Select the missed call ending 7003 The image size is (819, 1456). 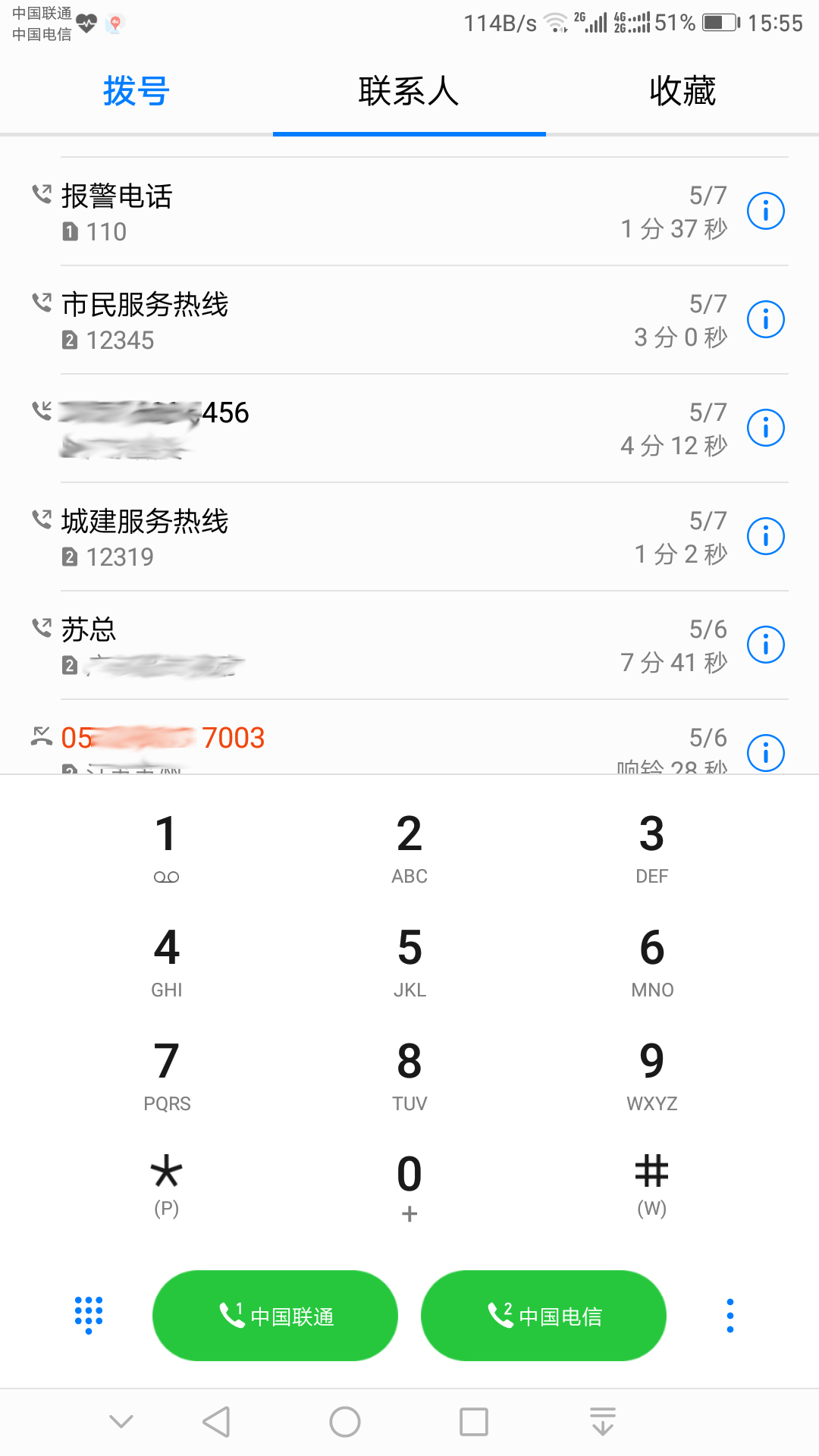click(379, 737)
